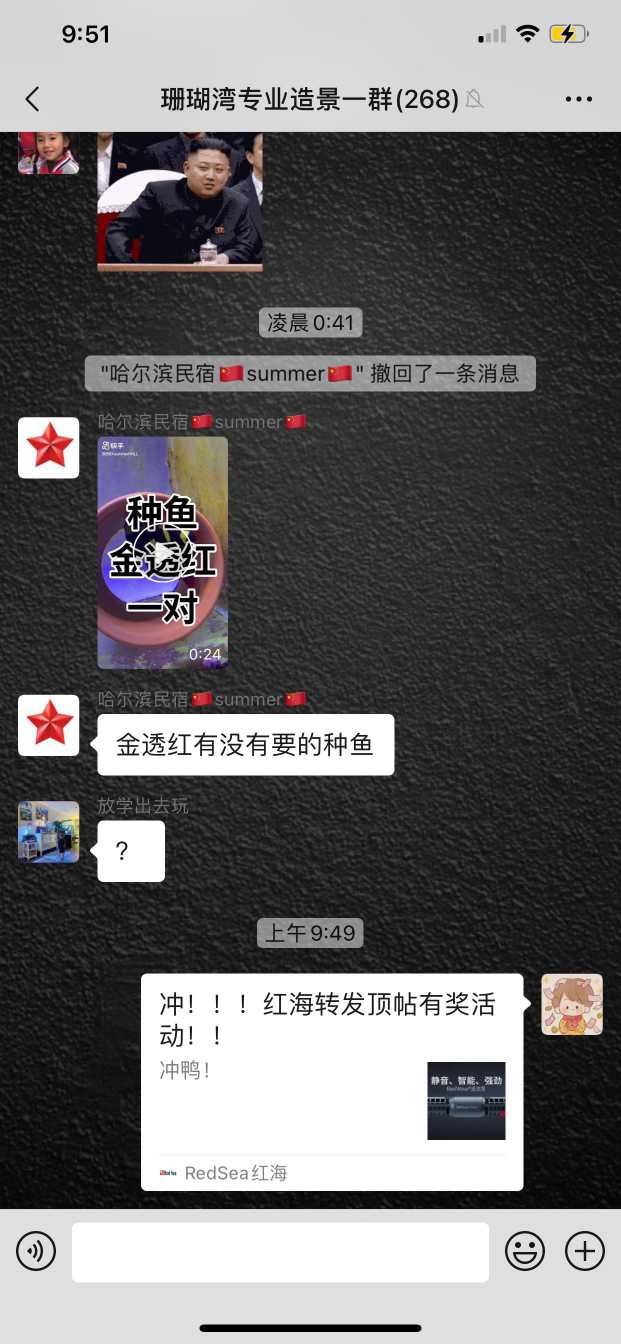Open the emoji picker

[525, 1251]
